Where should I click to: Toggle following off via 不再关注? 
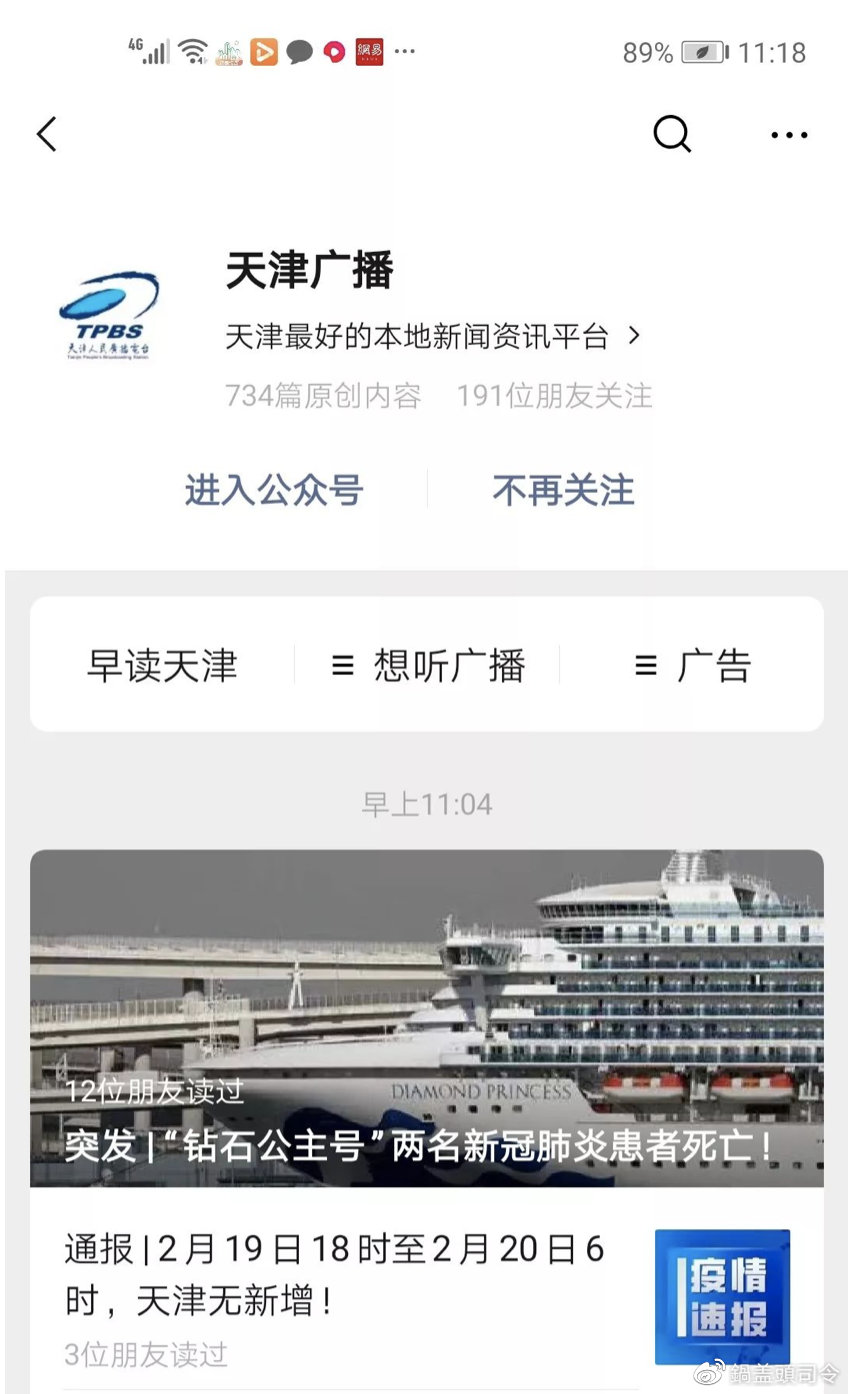click(562, 490)
